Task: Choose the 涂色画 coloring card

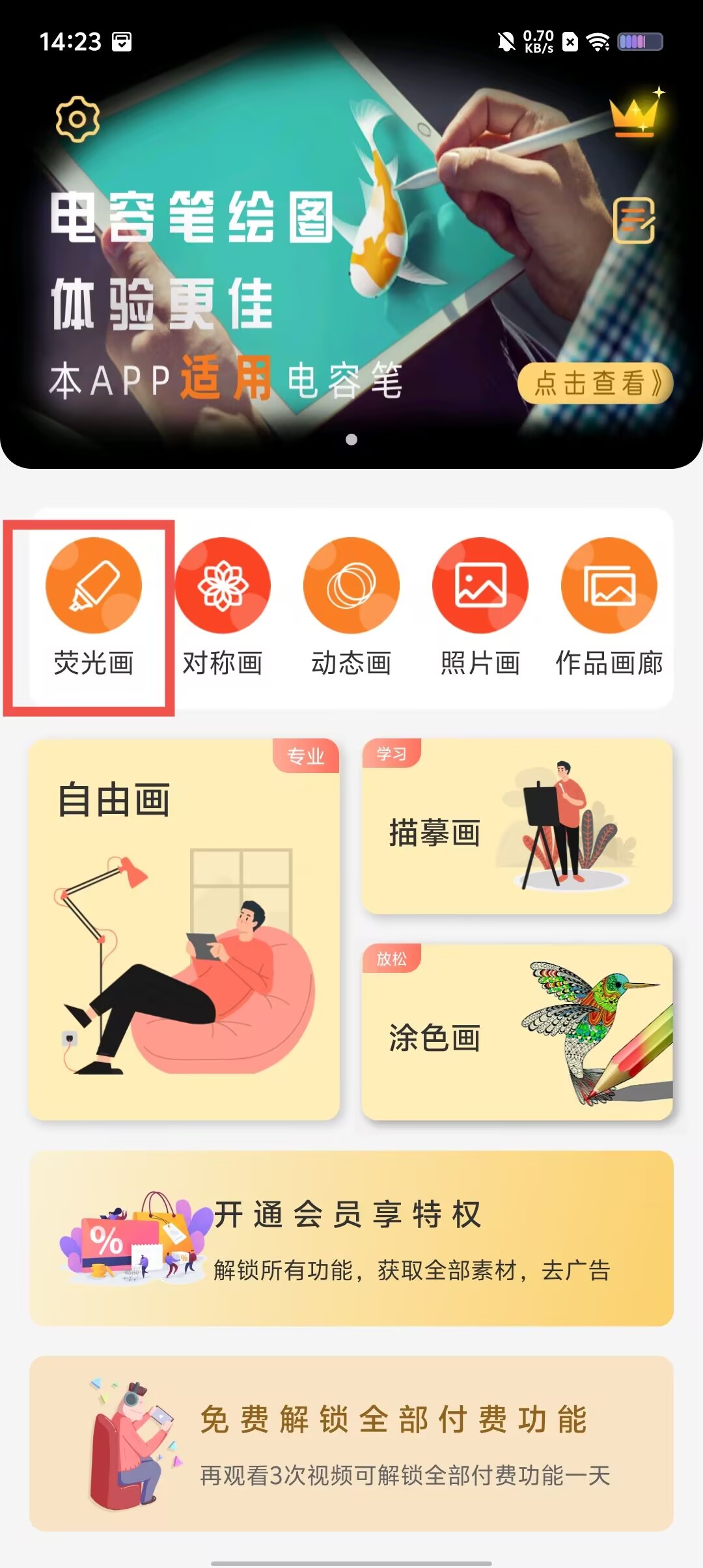Action: tap(517, 1032)
